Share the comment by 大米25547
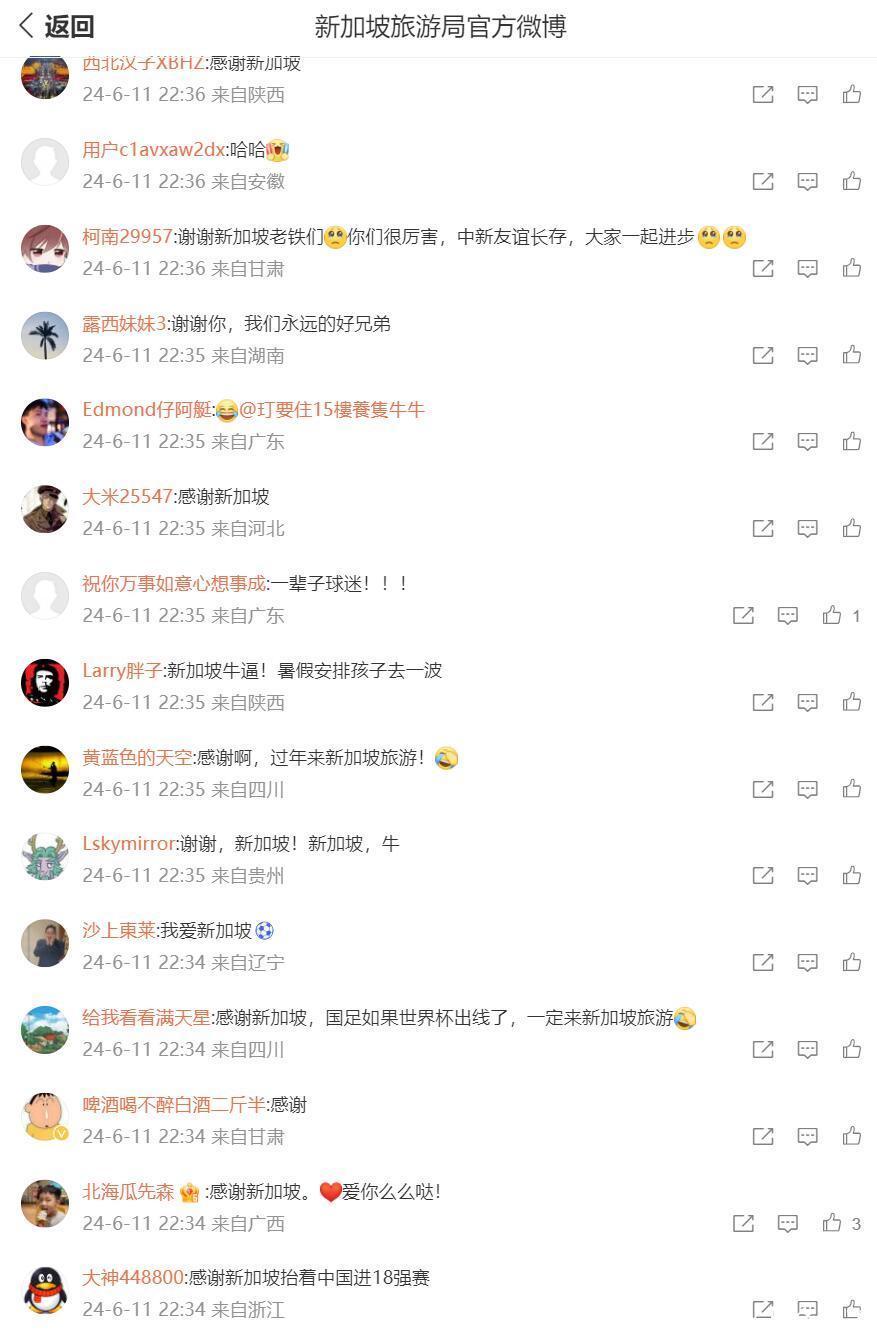 click(763, 528)
